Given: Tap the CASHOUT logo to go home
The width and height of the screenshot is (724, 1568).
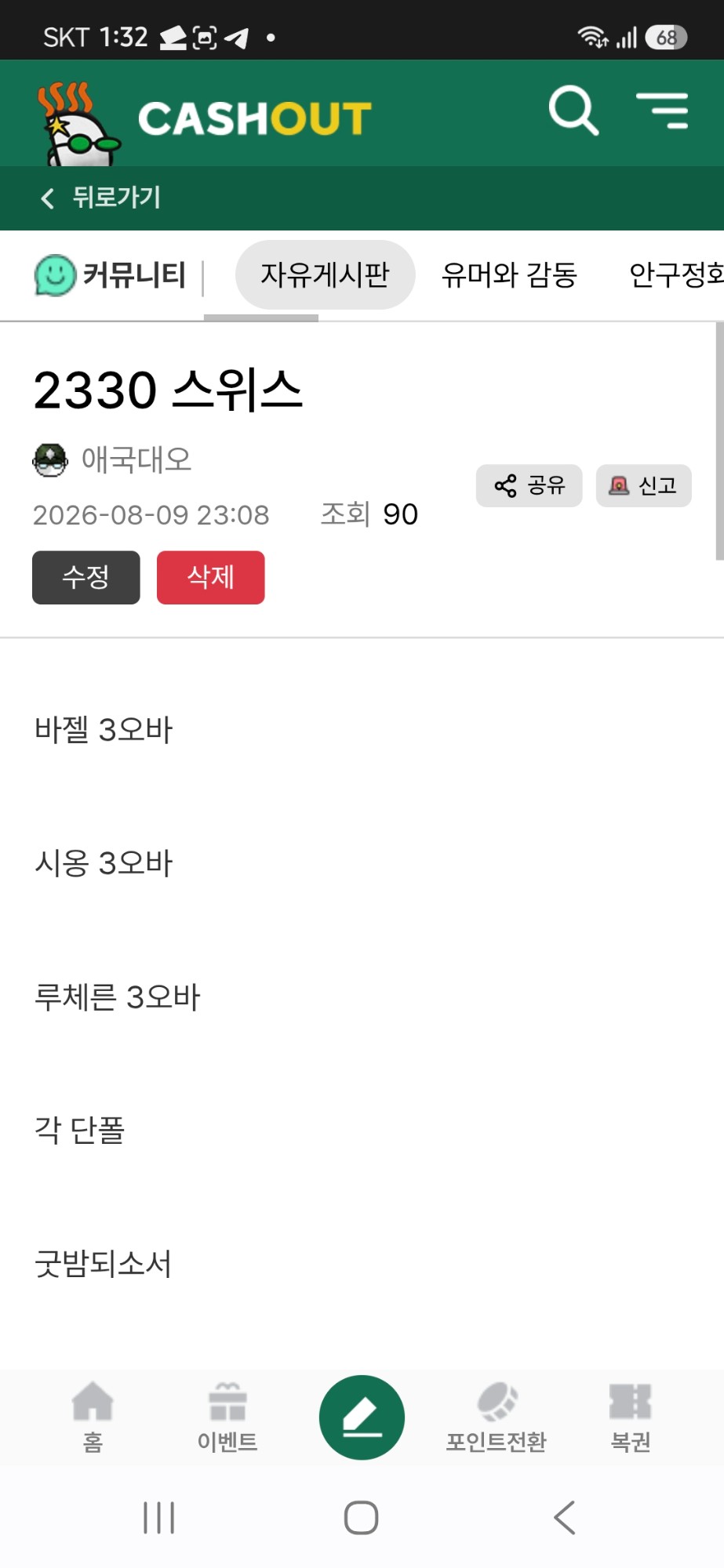Looking at the screenshot, I should tap(206, 119).
